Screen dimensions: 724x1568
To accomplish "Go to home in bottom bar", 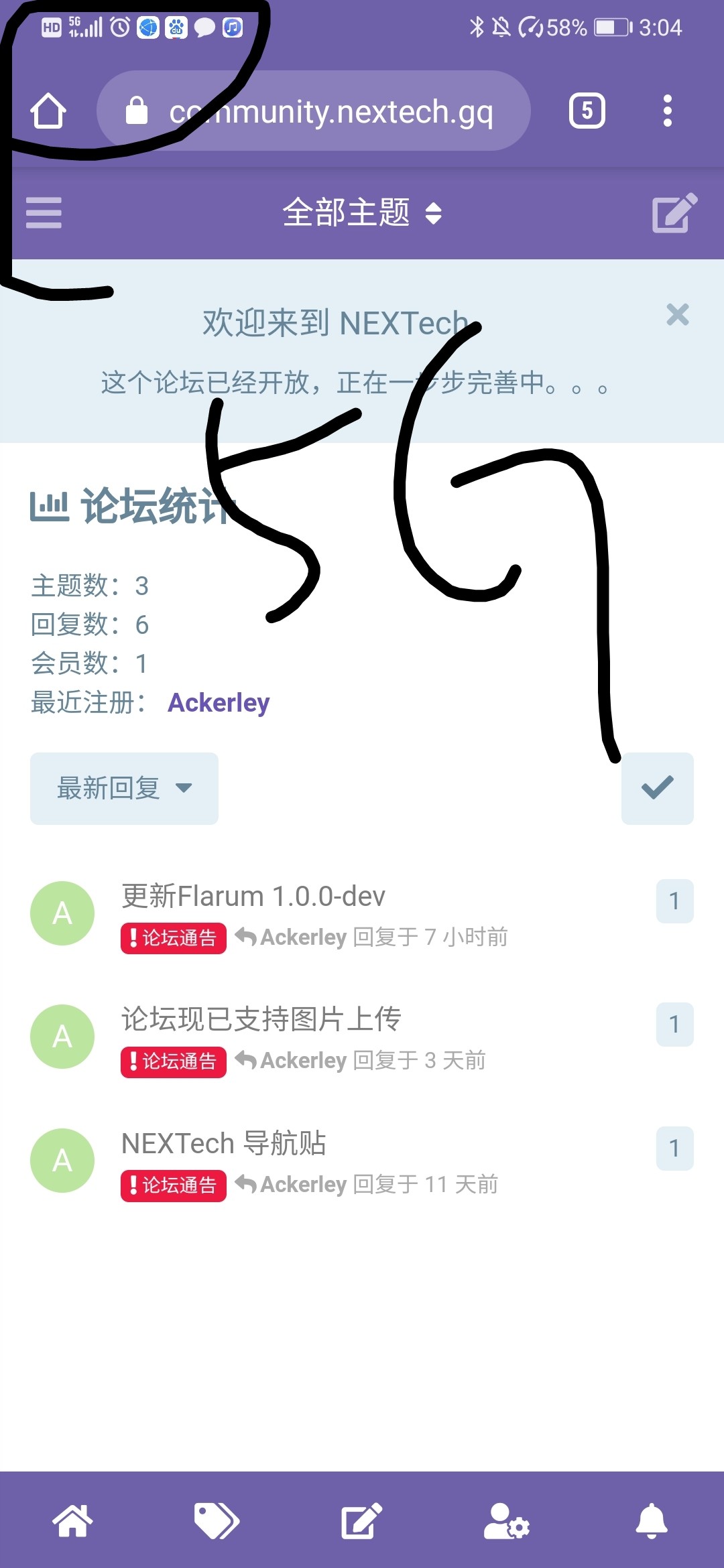I will 72,1520.
